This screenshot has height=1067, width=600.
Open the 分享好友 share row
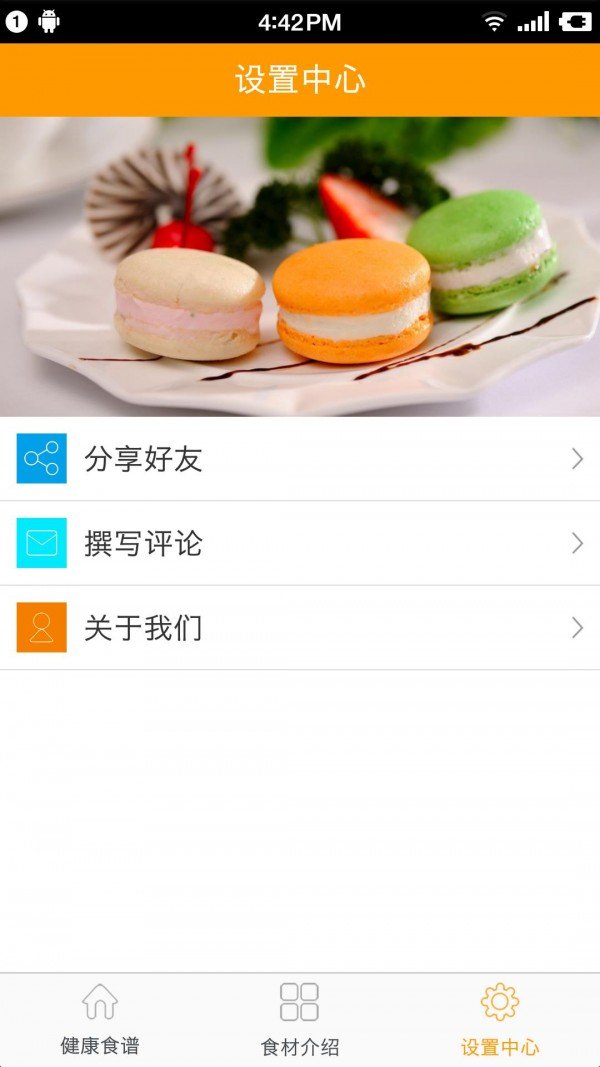point(300,459)
